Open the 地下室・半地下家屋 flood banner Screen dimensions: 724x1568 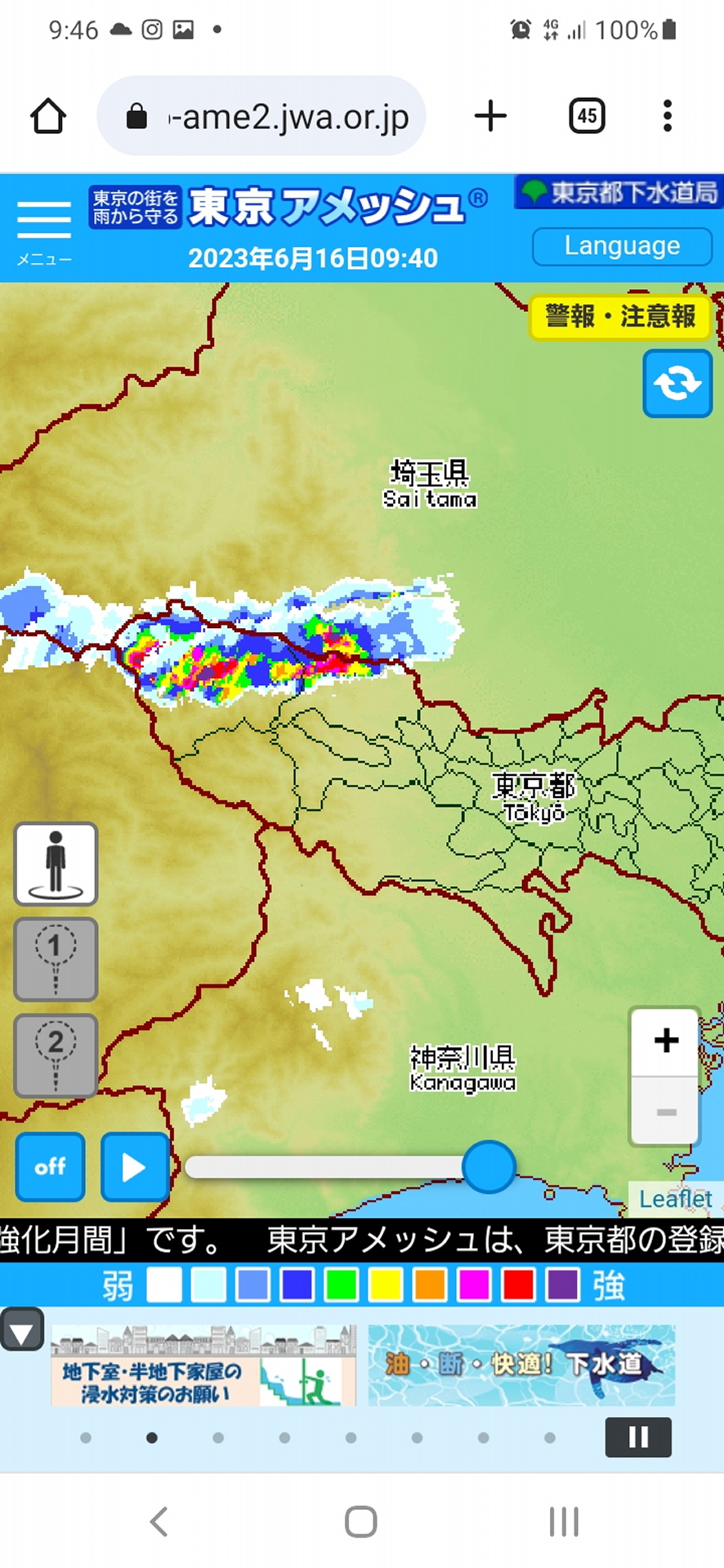203,1365
